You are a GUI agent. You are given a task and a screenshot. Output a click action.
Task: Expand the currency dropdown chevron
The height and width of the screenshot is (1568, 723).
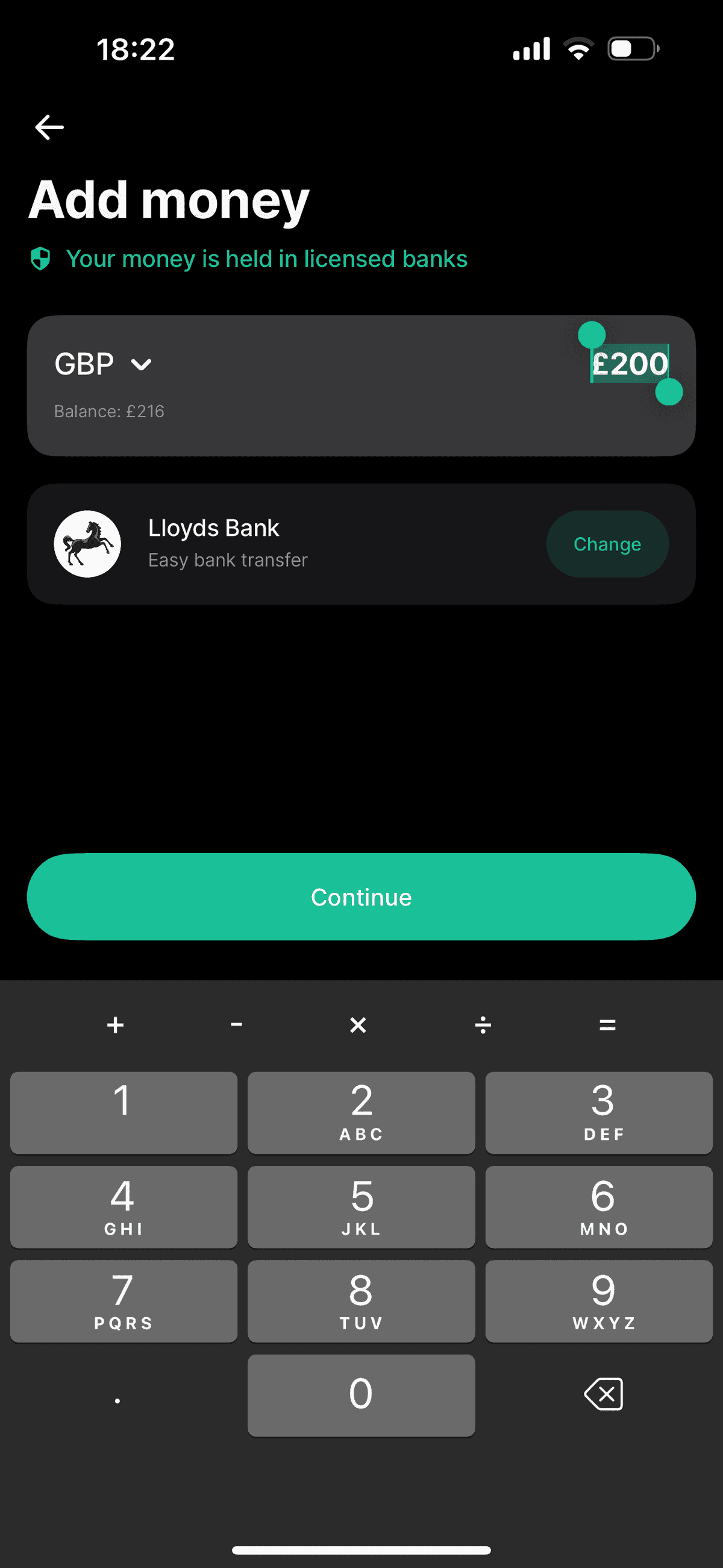(x=141, y=365)
